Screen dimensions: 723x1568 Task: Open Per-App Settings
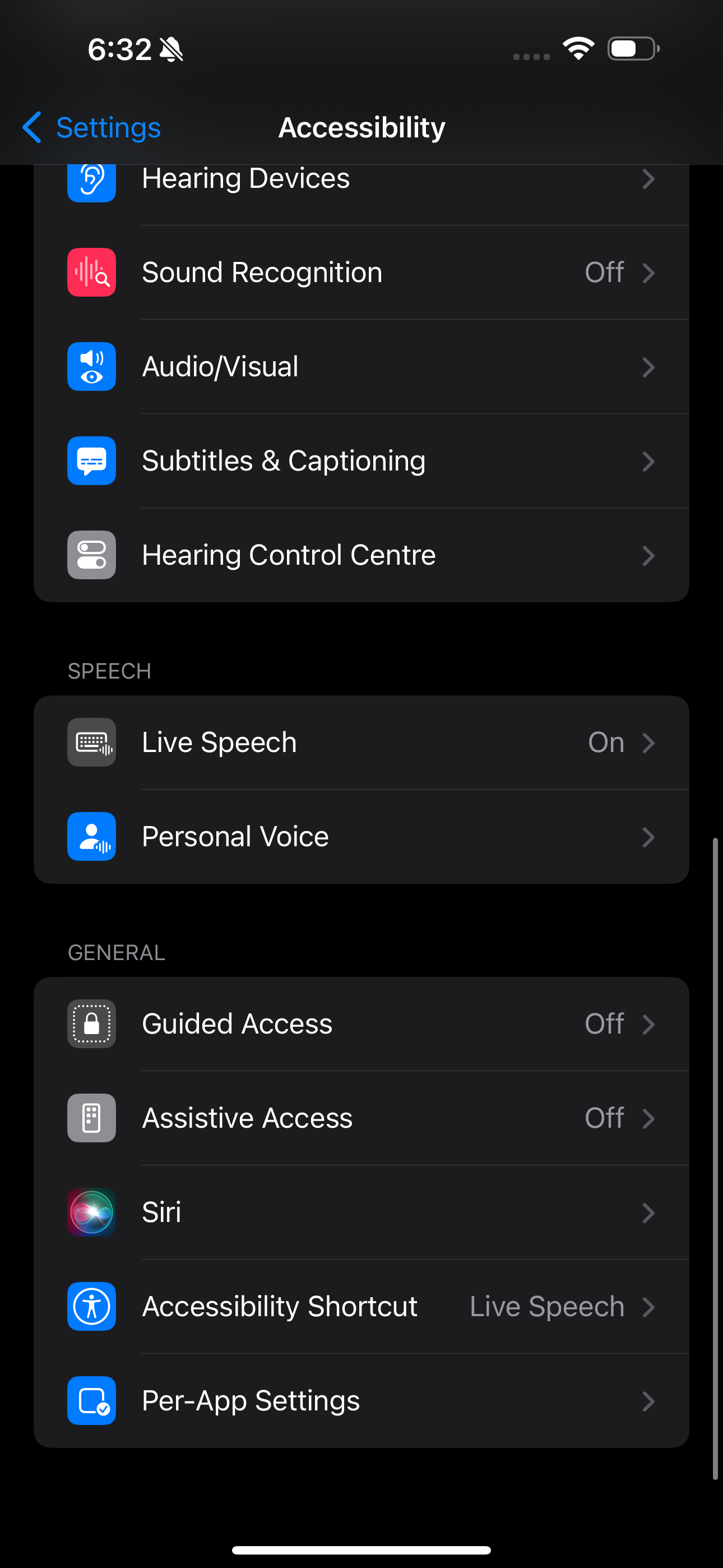pos(360,1401)
